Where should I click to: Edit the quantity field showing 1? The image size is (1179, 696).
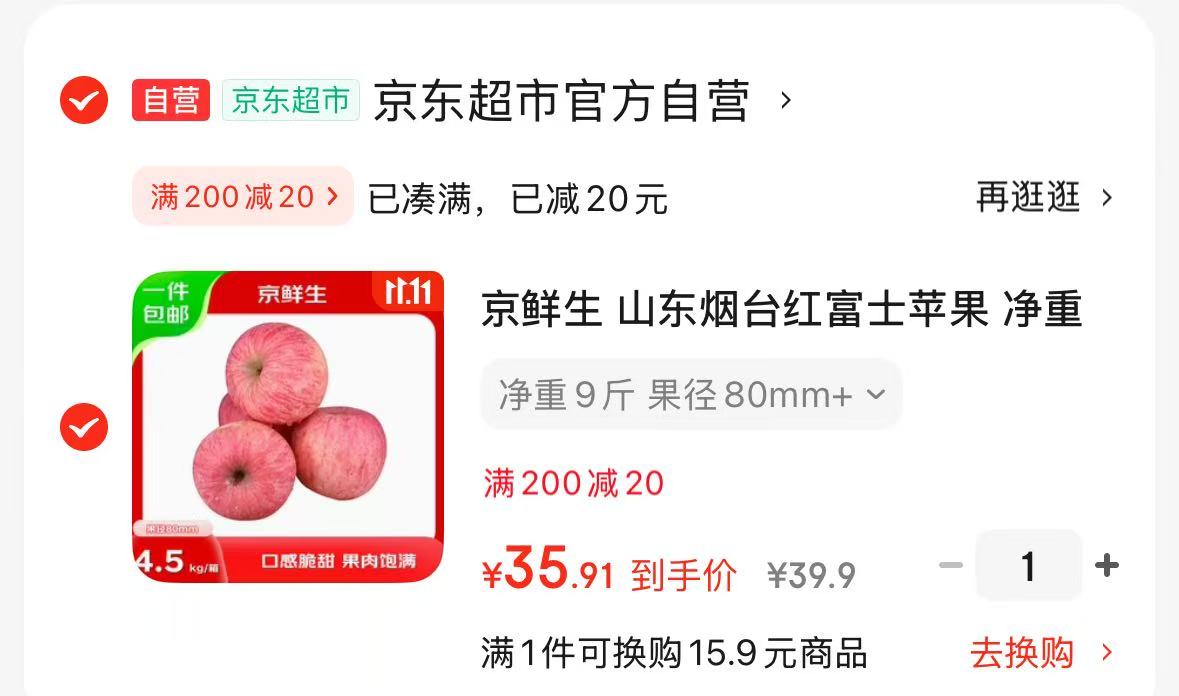[x=1028, y=566]
